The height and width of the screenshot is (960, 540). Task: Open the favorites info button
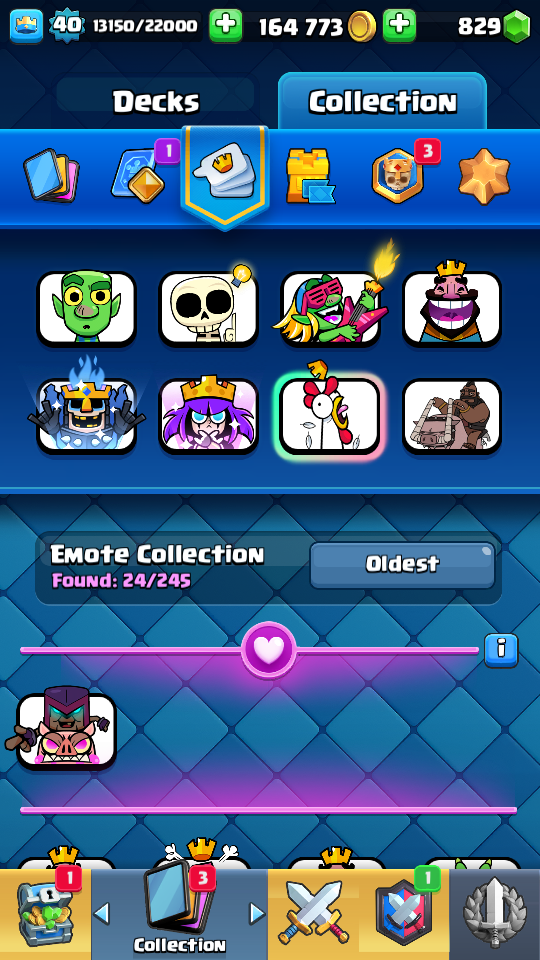click(501, 650)
